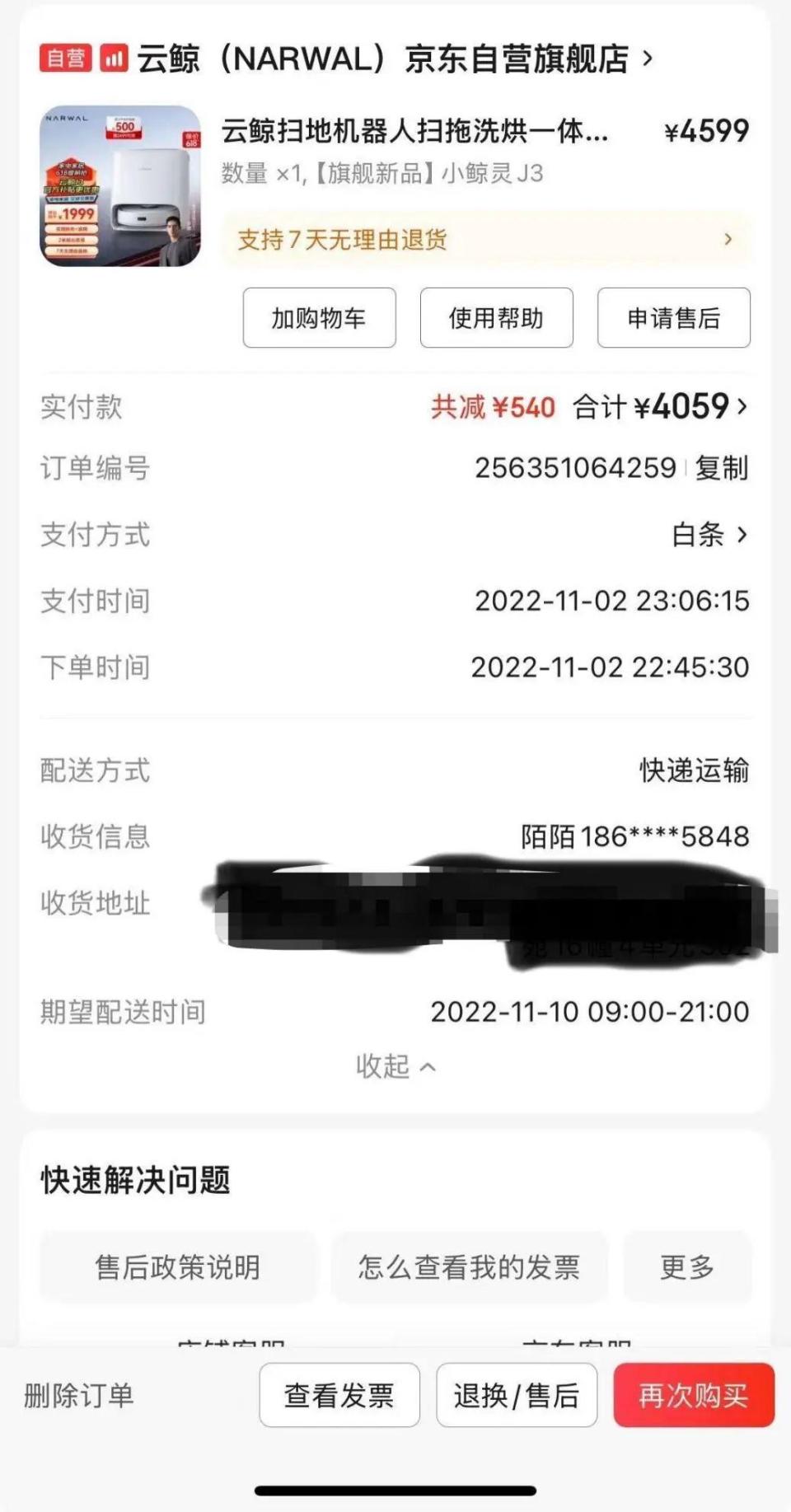Open the 白条 payment method details

pos(709,535)
